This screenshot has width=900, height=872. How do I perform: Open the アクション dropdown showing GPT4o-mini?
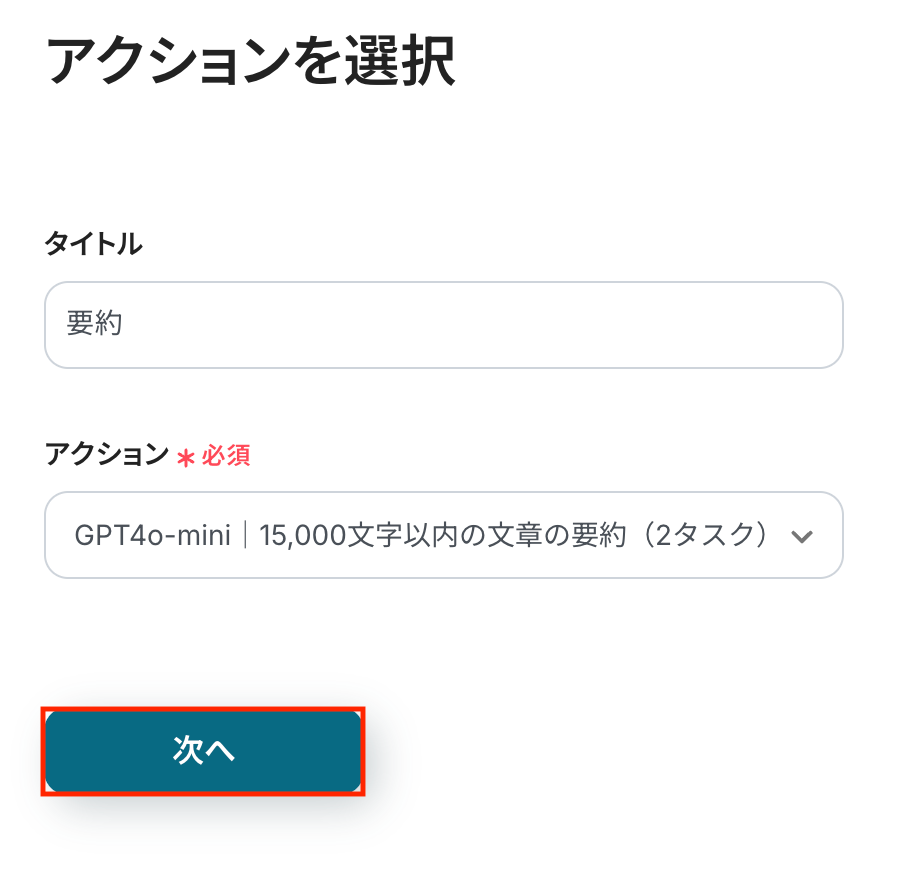coord(443,535)
